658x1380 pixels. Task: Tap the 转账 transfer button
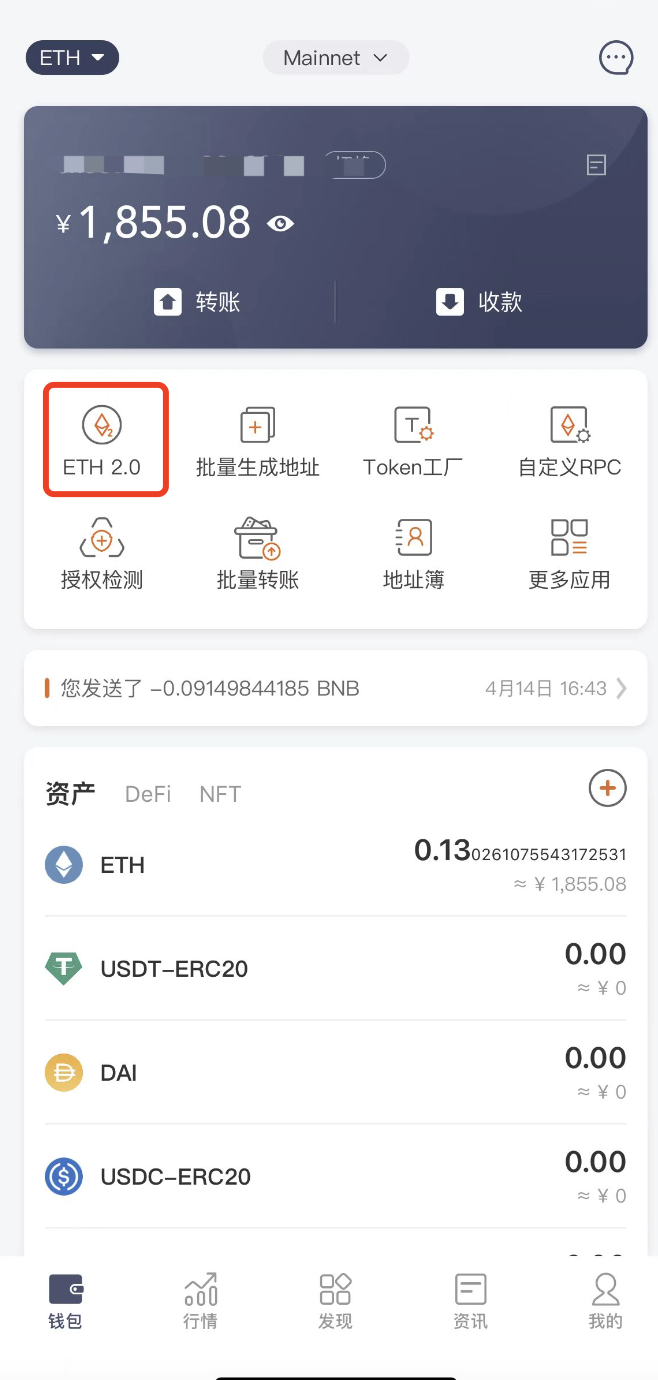[x=197, y=301]
